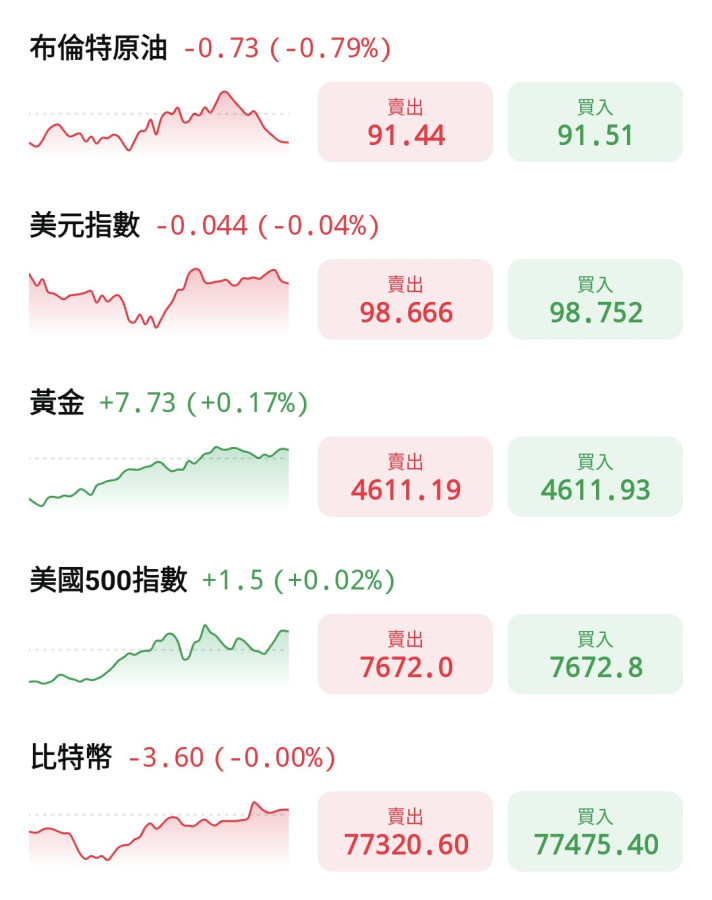
Task: Open the 美元指數 price chart
Action: 159,299
